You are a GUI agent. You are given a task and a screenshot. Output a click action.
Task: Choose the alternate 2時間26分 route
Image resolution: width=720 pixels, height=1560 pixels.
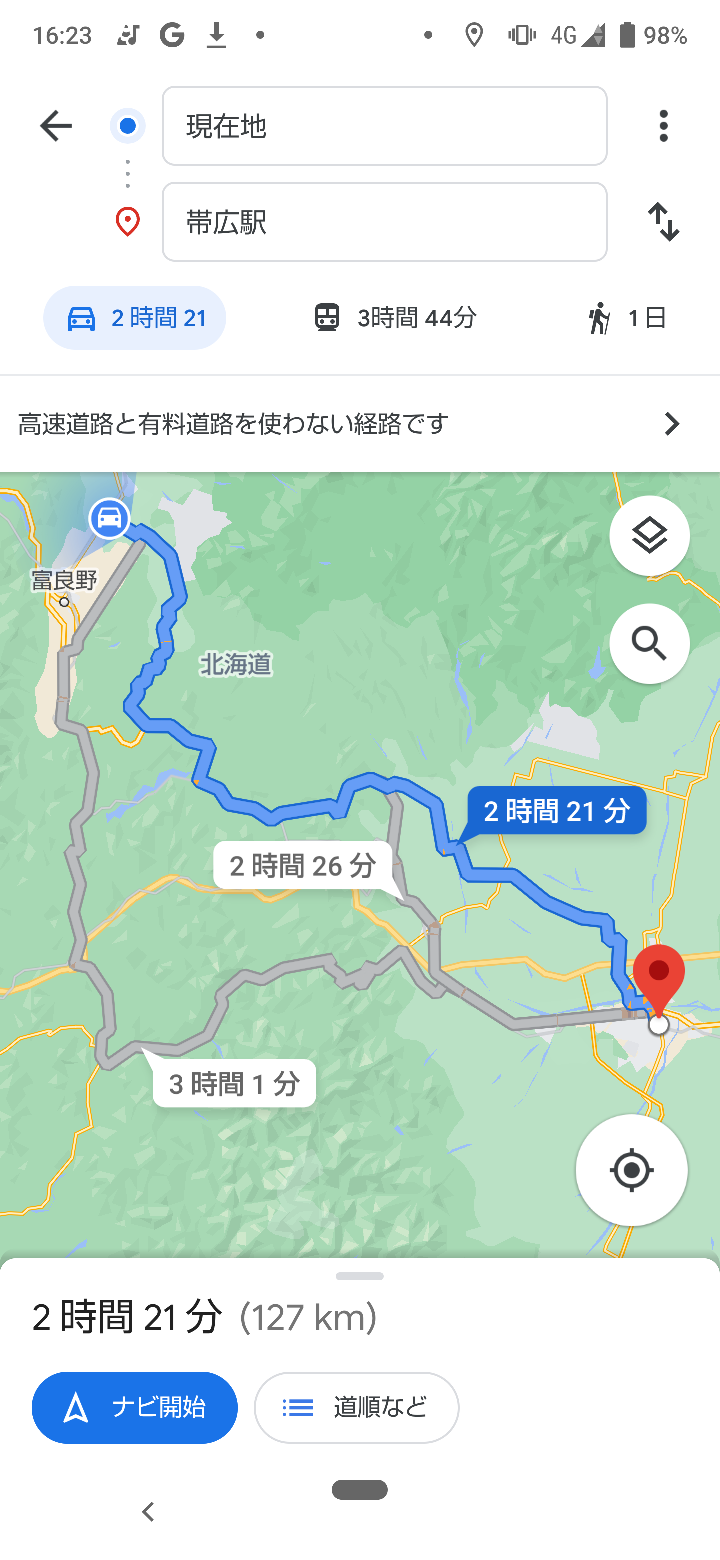[x=302, y=865]
